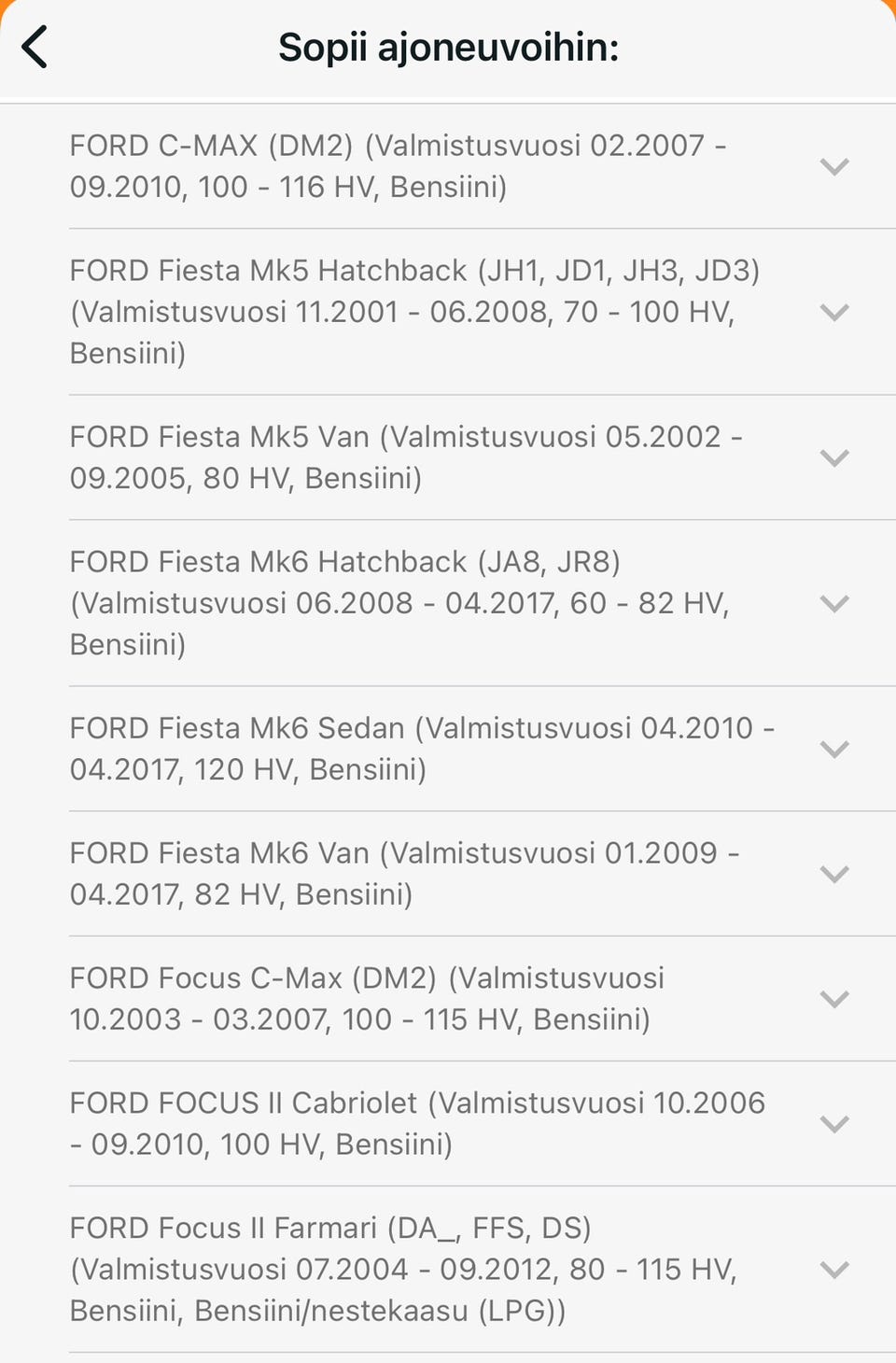The width and height of the screenshot is (896, 1363).
Task: Expand the FORD Fiesta Mk6 Van entry
Action: (x=833, y=875)
